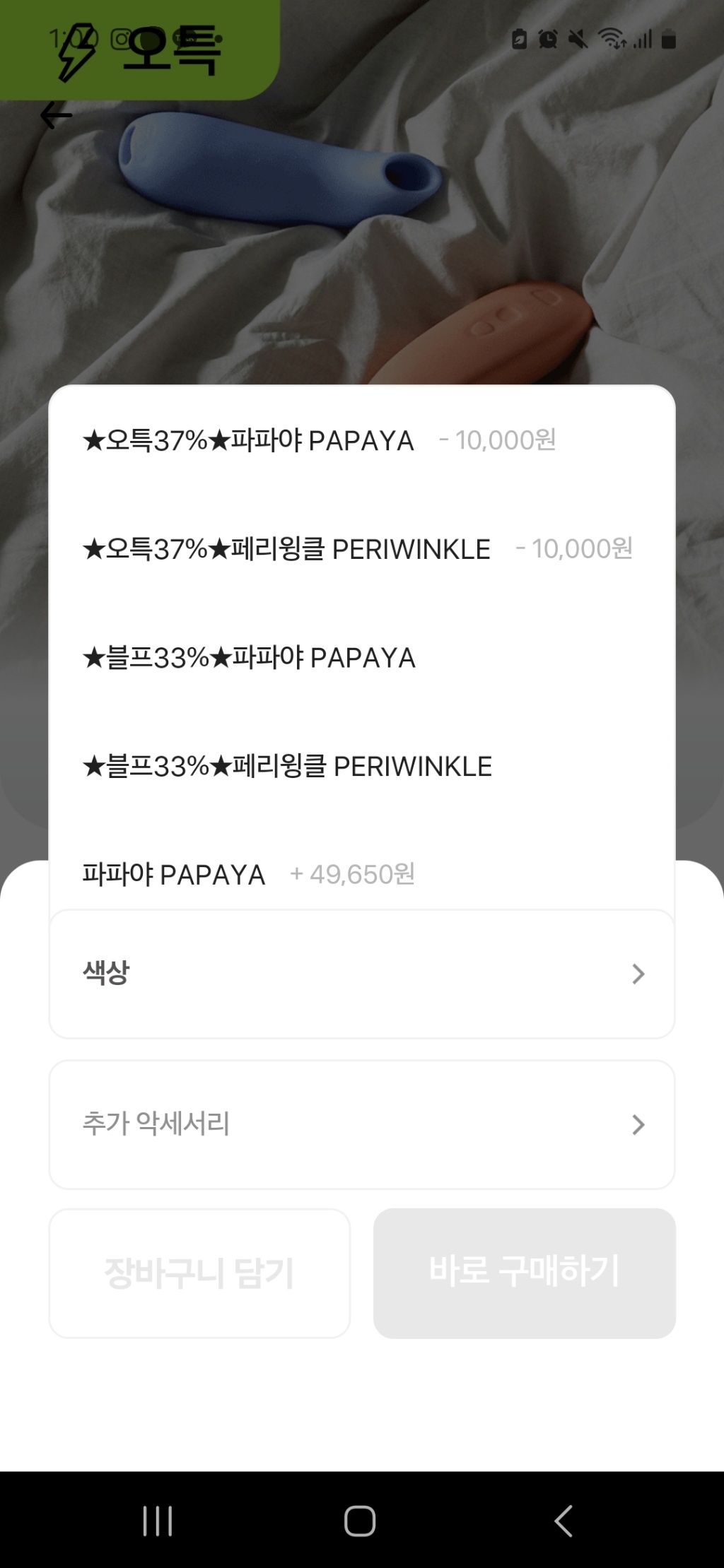Select ★오특37%★파파야 PAPAYA option
Image resolution: width=724 pixels, height=1568 pixels.
point(318,441)
